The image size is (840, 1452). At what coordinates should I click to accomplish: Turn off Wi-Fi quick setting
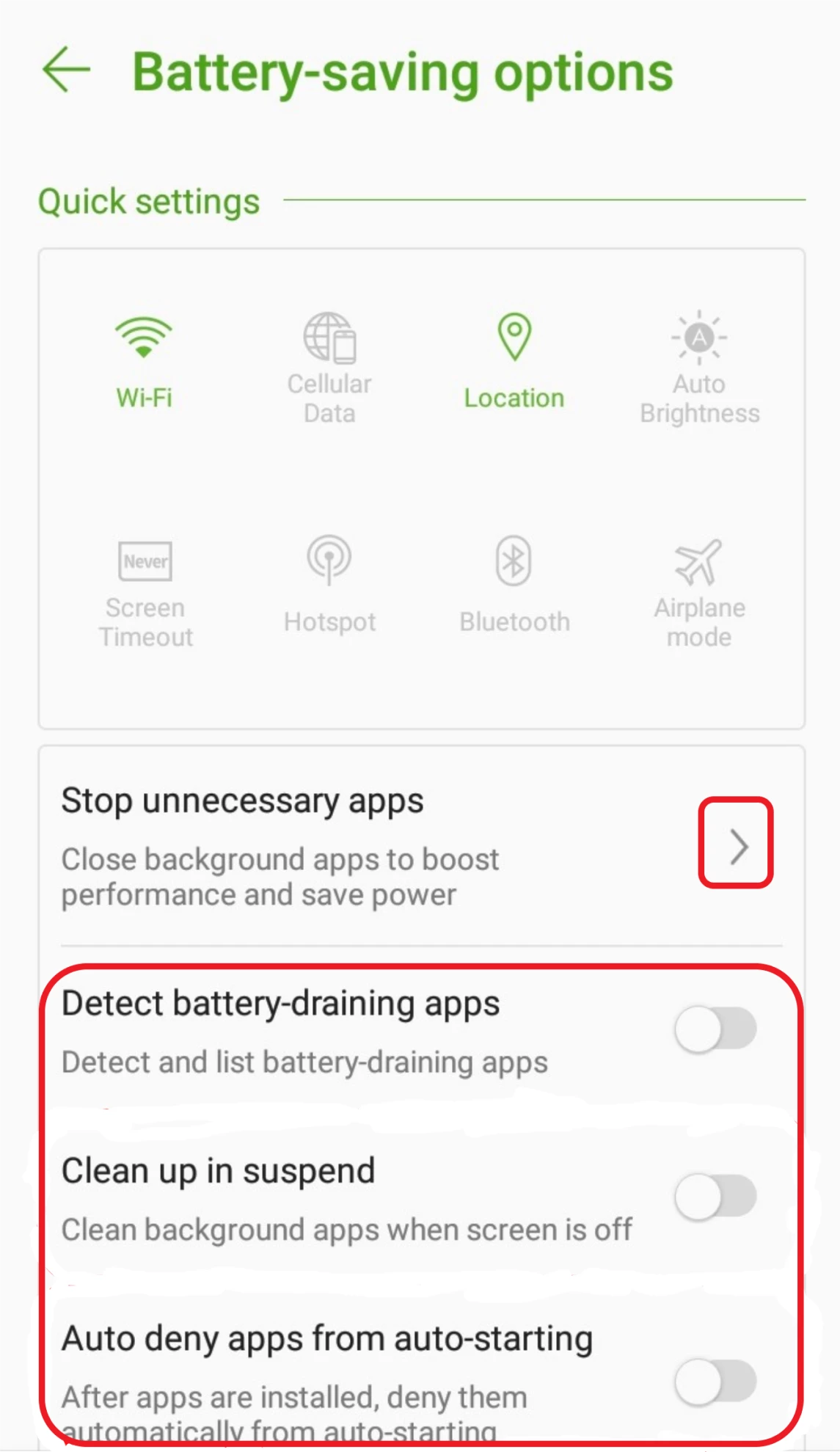[x=144, y=360]
